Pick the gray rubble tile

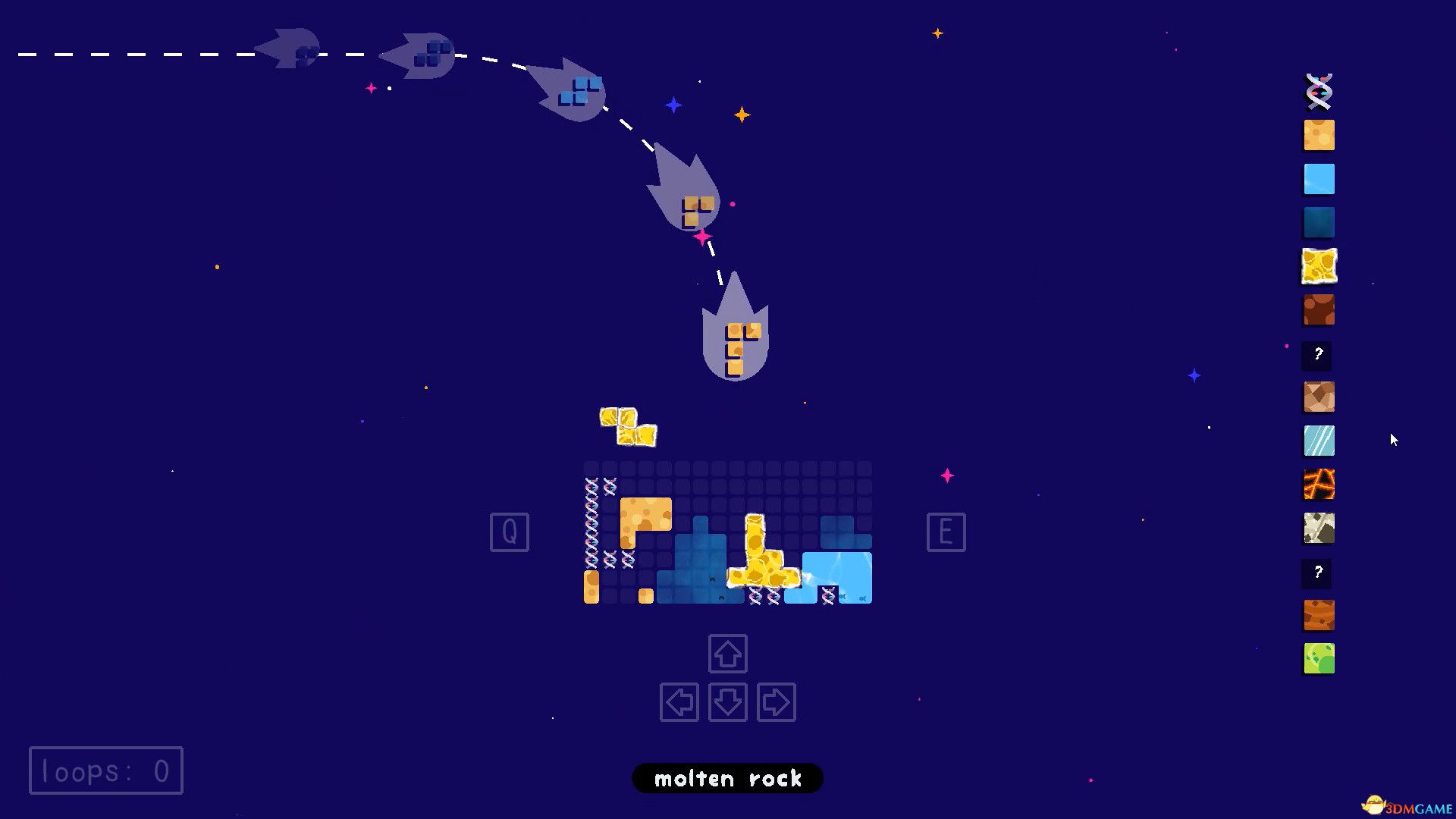click(1319, 529)
